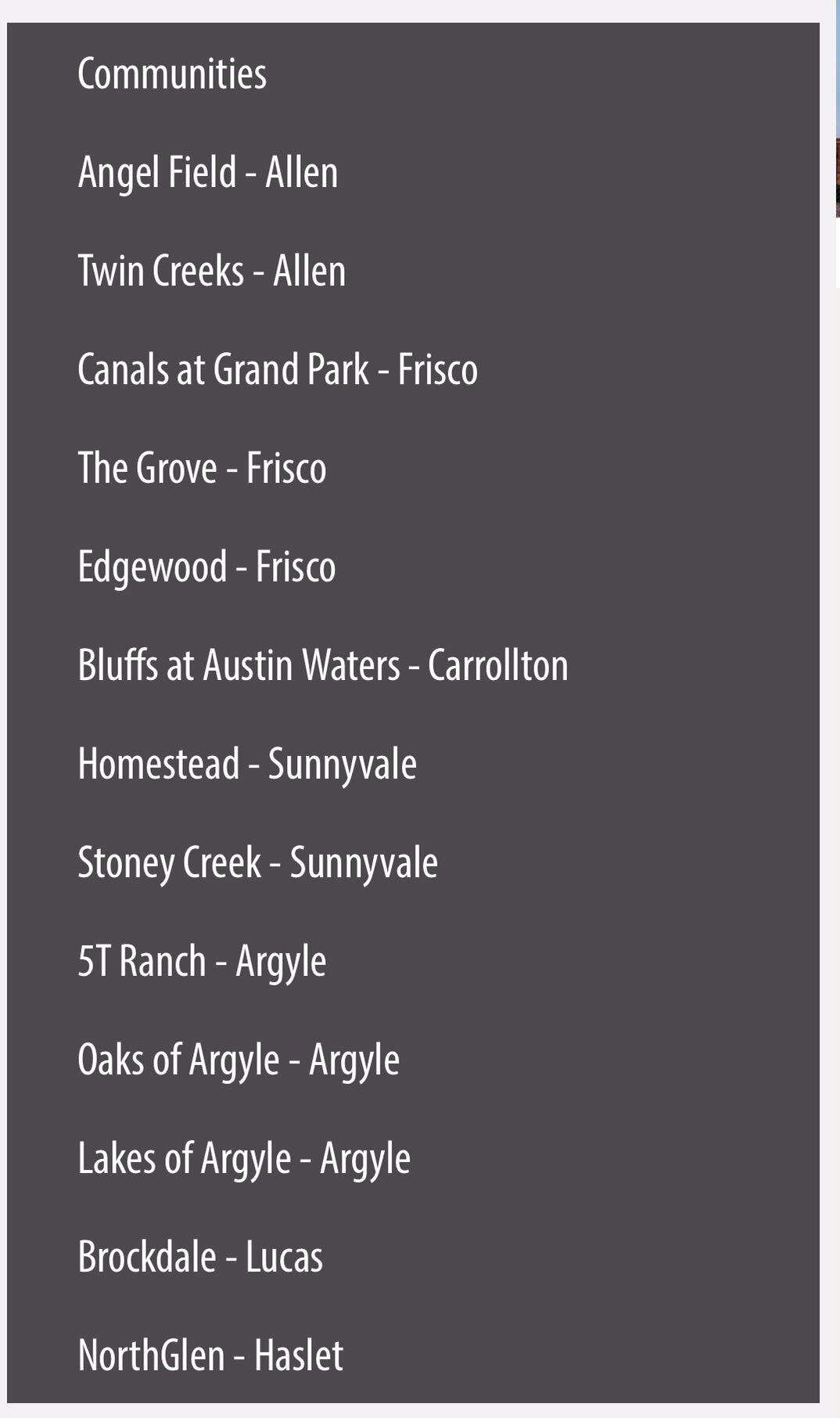View Stoney Creek - Sunnyvale
The image size is (840, 1418).
point(257,863)
